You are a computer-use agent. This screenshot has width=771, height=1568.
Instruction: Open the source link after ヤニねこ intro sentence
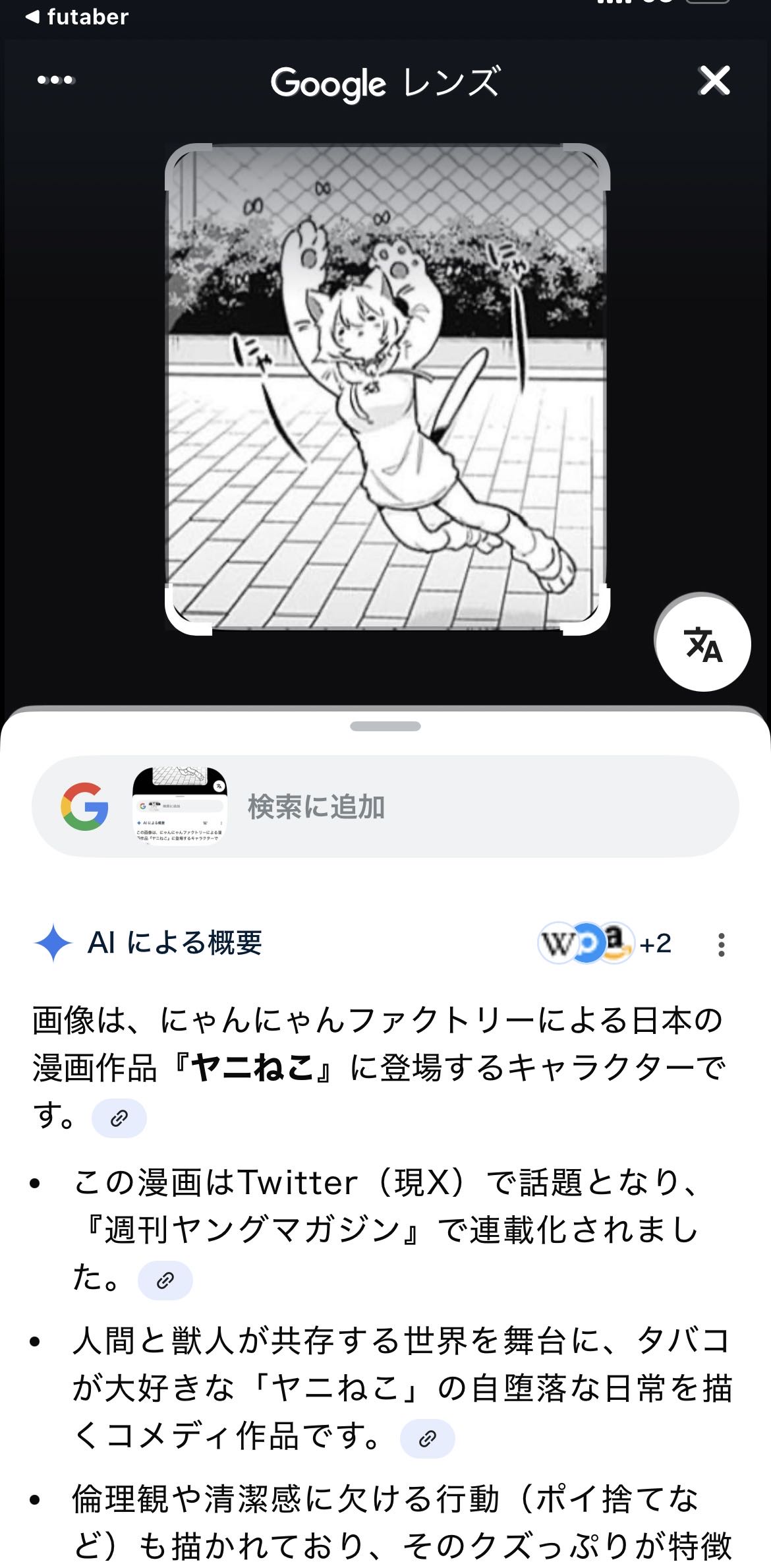point(119,1118)
